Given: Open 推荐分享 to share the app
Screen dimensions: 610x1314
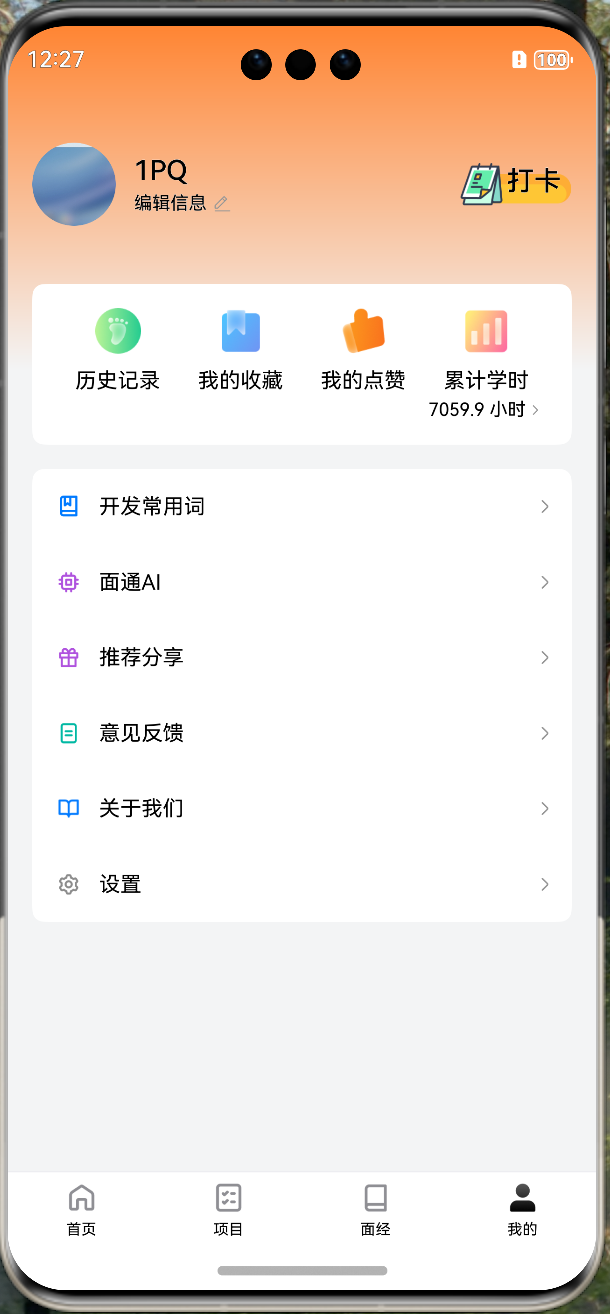Looking at the screenshot, I should point(302,658).
